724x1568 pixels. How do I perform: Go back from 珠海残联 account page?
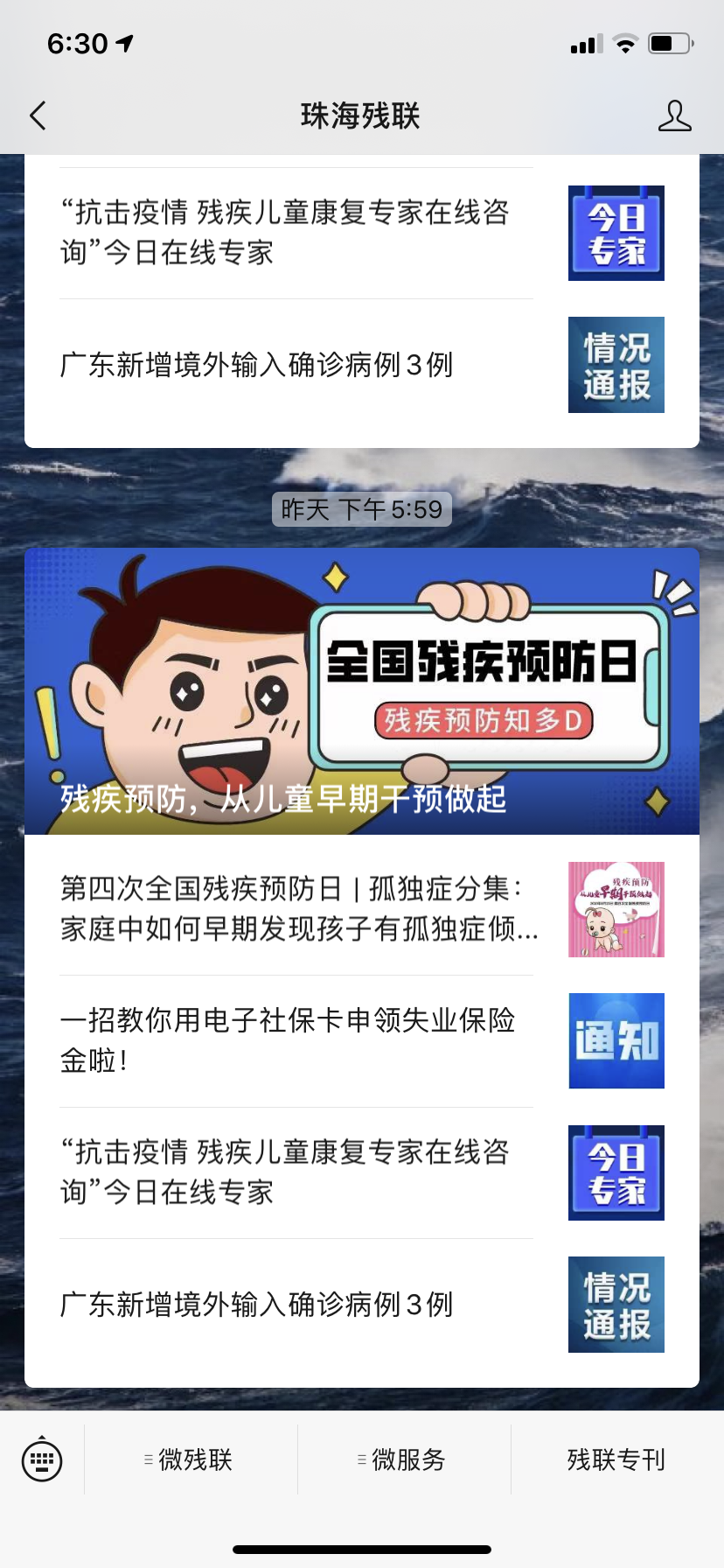coord(38,115)
